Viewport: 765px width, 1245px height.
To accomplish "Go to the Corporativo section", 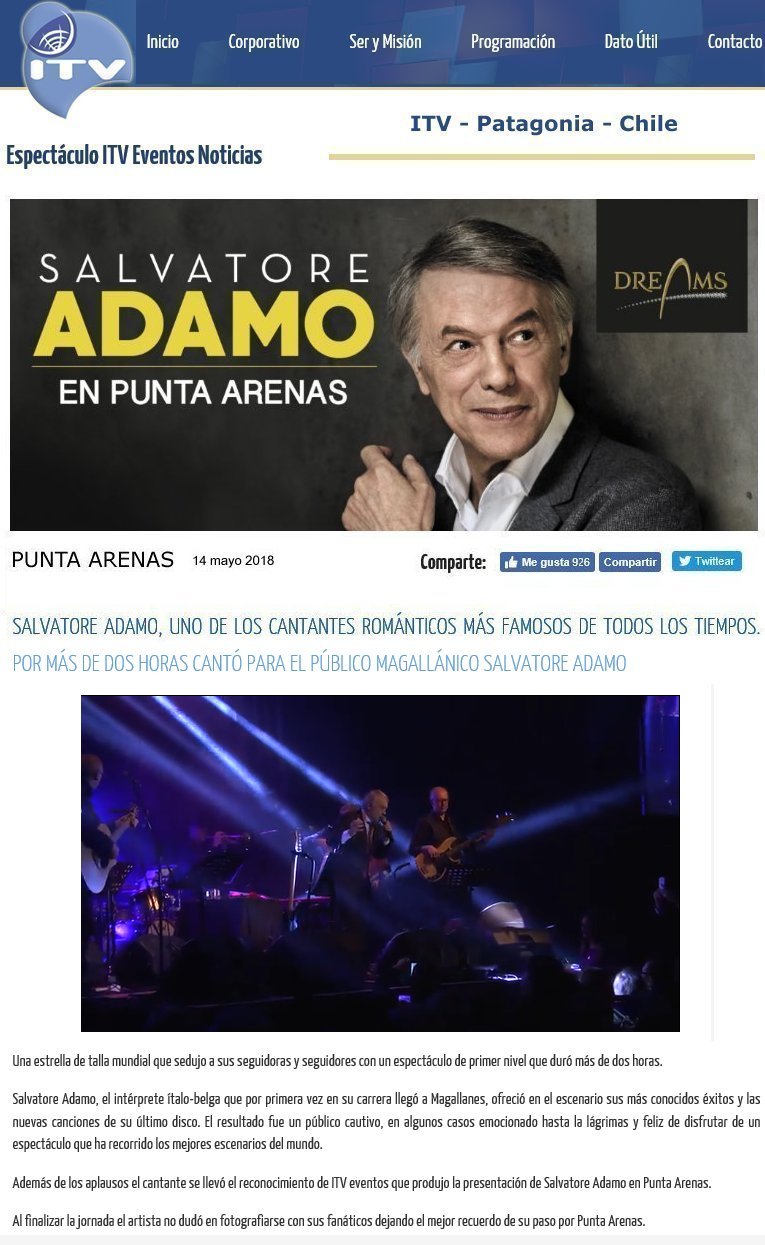I will coord(263,42).
